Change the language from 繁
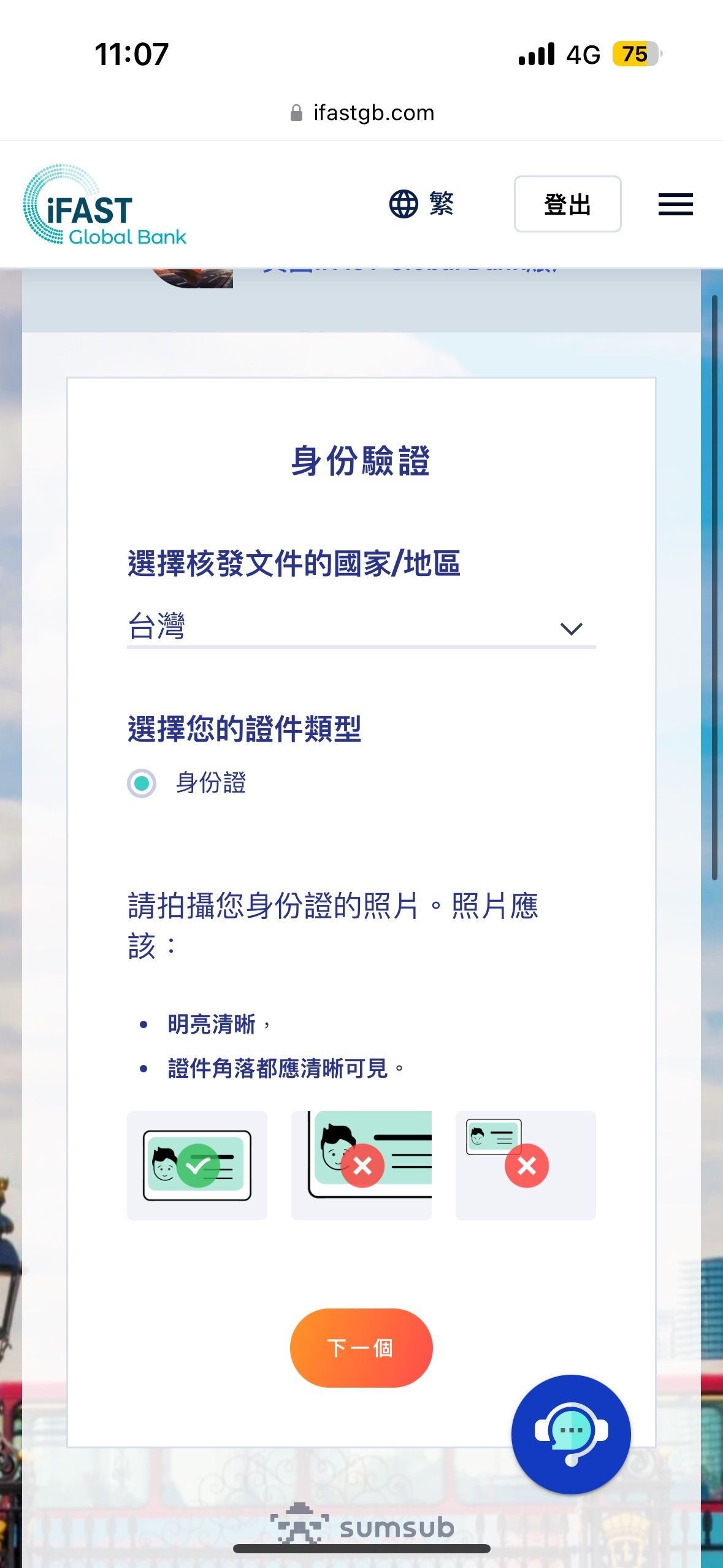The height and width of the screenshot is (1568, 723). pos(422,204)
